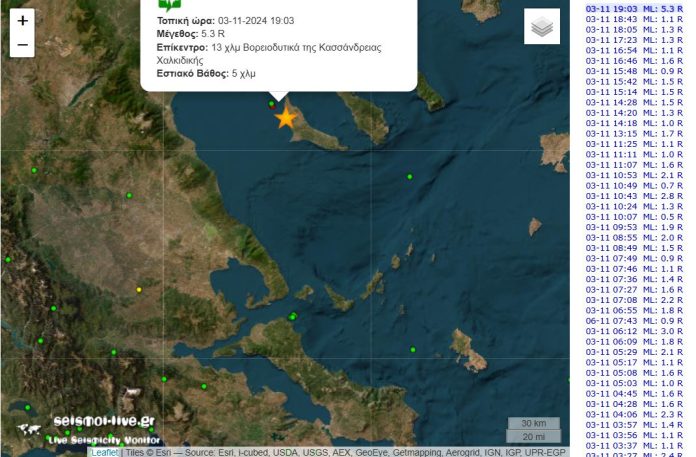Viewport: 696px width, 457px height.
Task: Zoom out of the map
Action: pos(23,46)
